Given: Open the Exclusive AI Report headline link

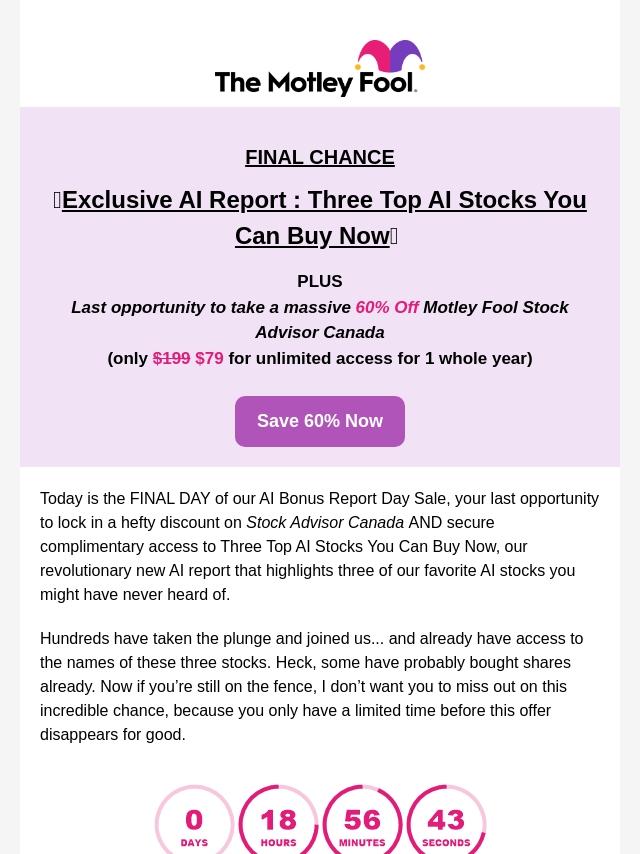Looking at the screenshot, I should pyautogui.click(x=320, y=218).
